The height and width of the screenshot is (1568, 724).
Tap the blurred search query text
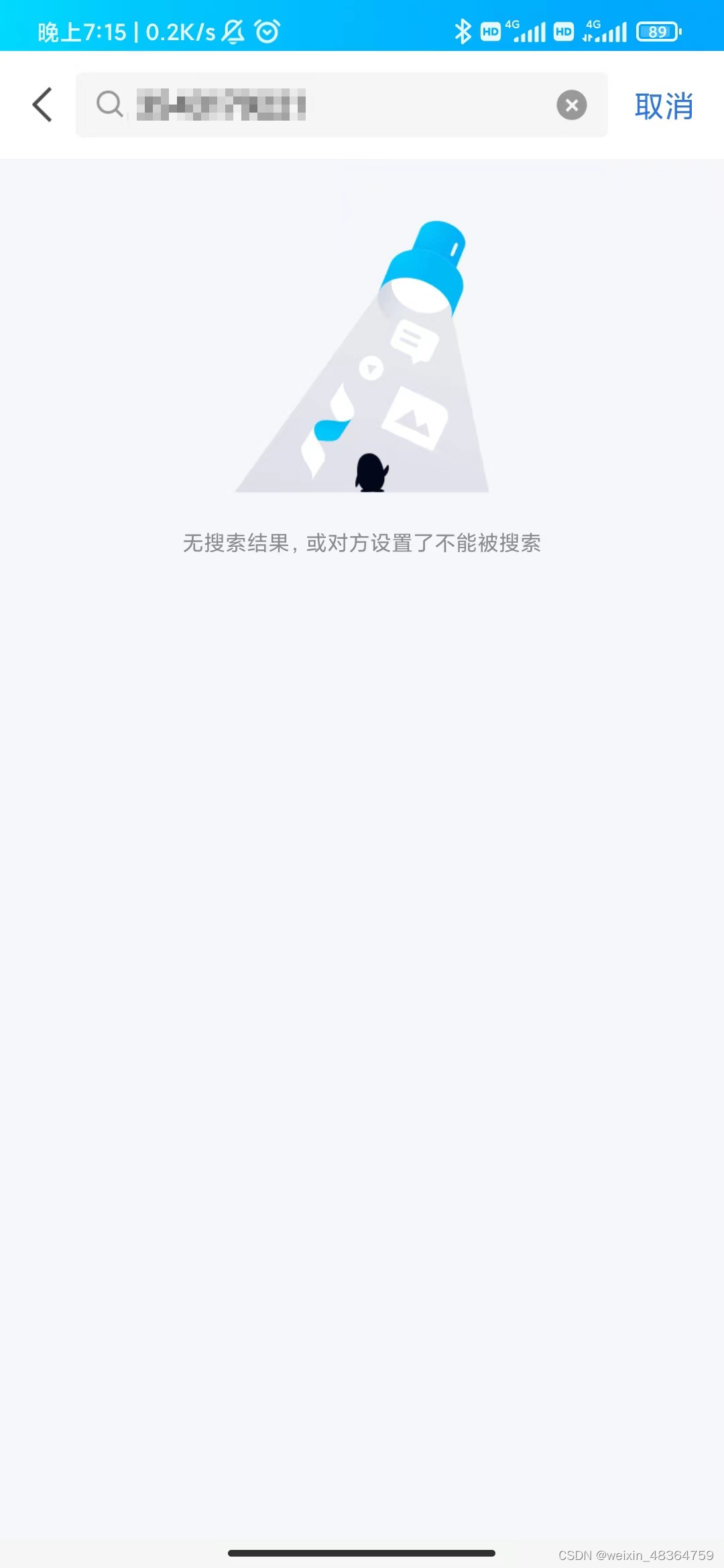(x=221, y=105)
